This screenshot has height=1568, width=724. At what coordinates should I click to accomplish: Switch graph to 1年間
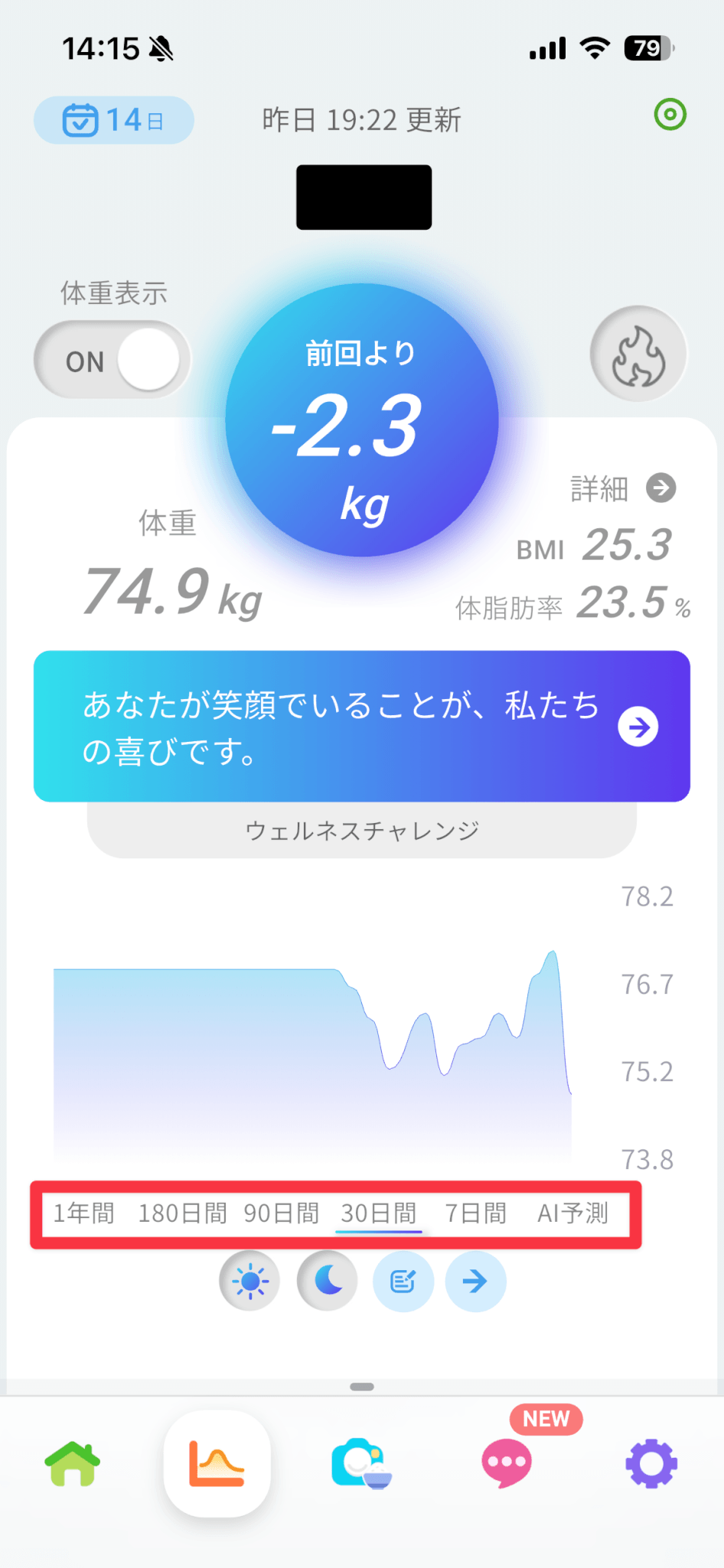83,1214
